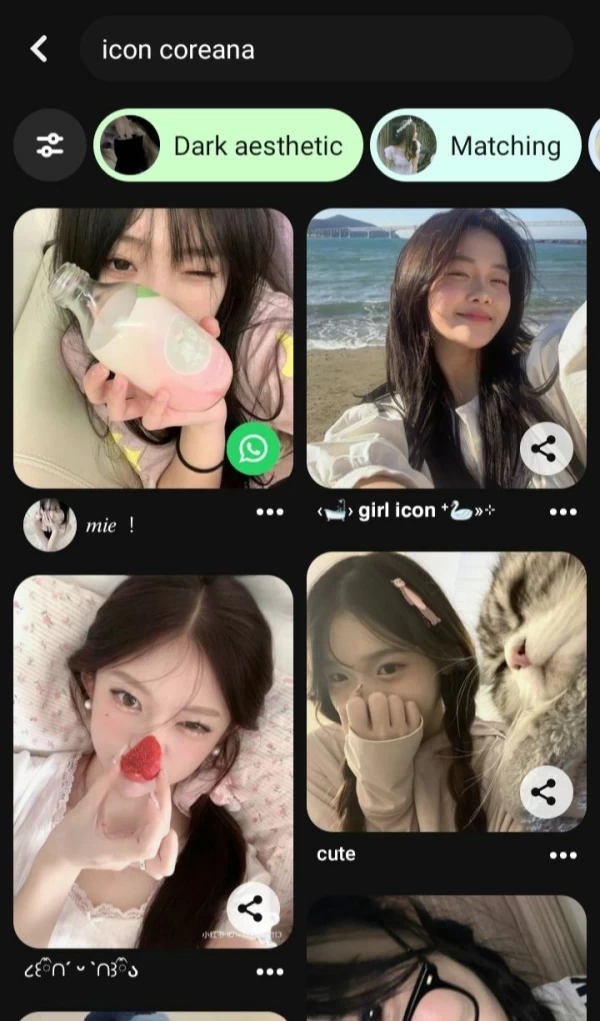
Task: Open more options for the 'cute' pin
Action: pos(563,855)
